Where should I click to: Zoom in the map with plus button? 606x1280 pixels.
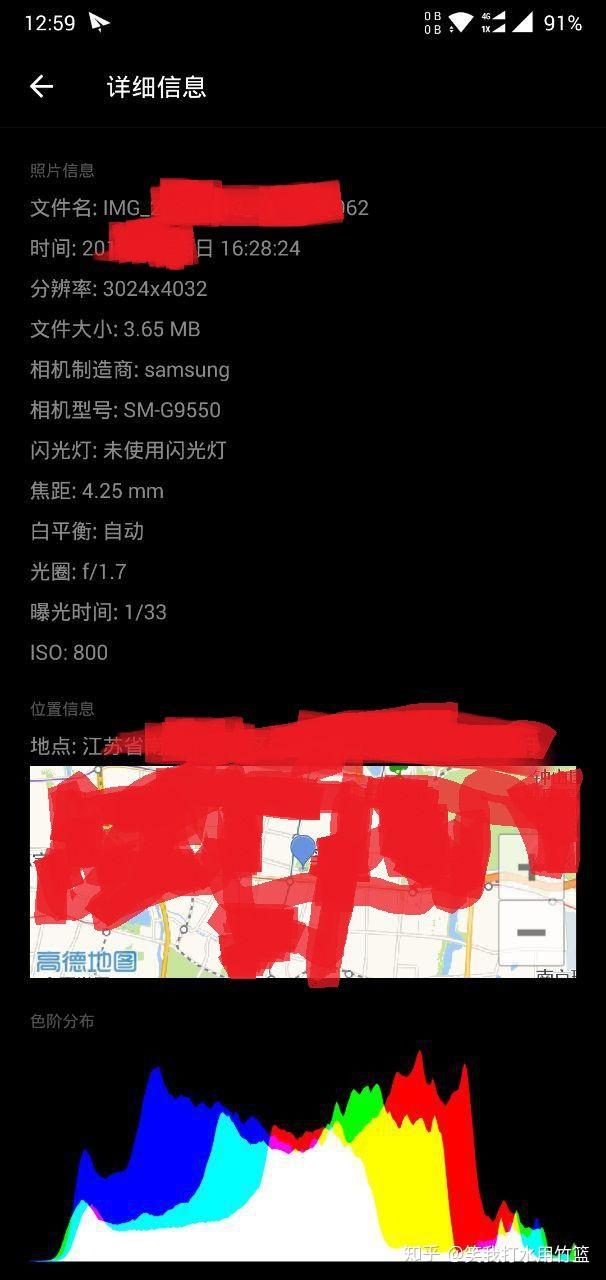tap(531, 866)
